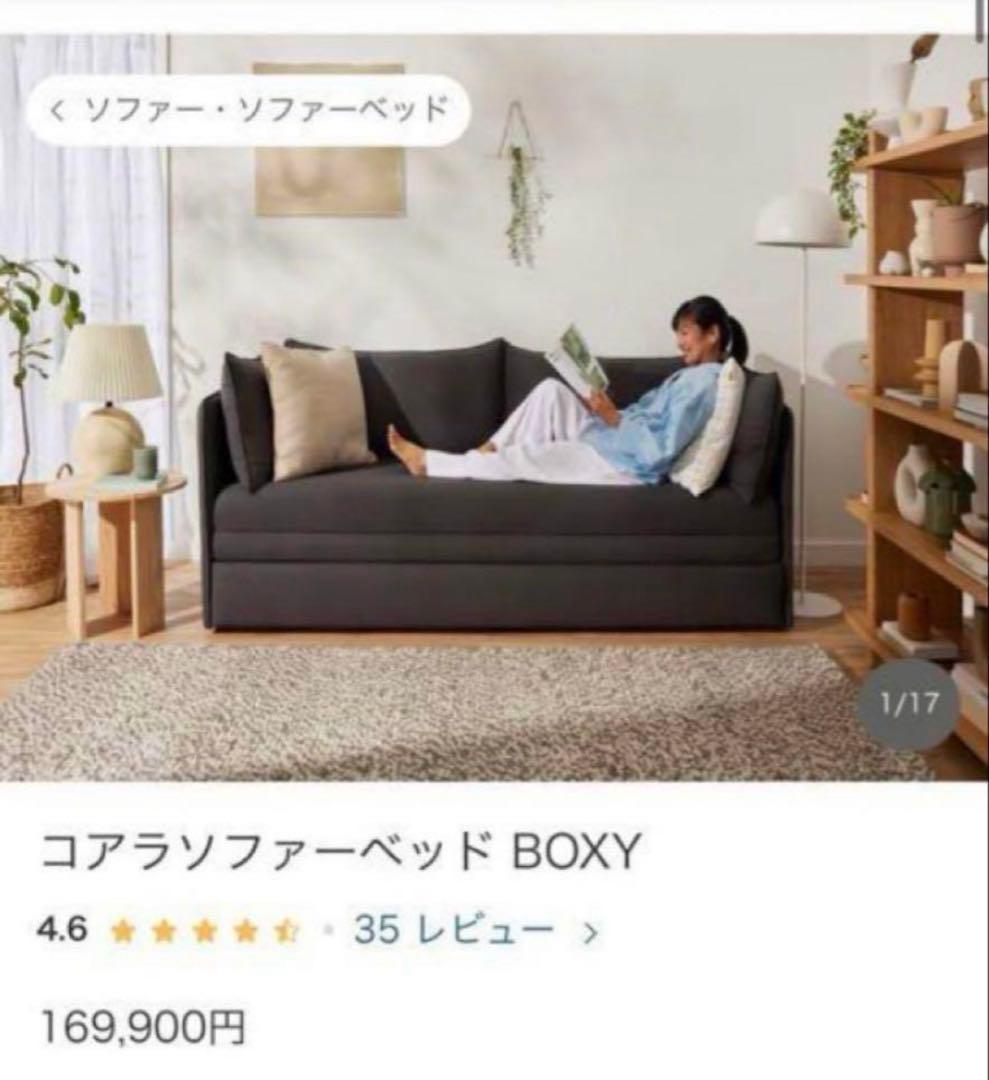Click the first gold star rating icon

pos(122,928)
